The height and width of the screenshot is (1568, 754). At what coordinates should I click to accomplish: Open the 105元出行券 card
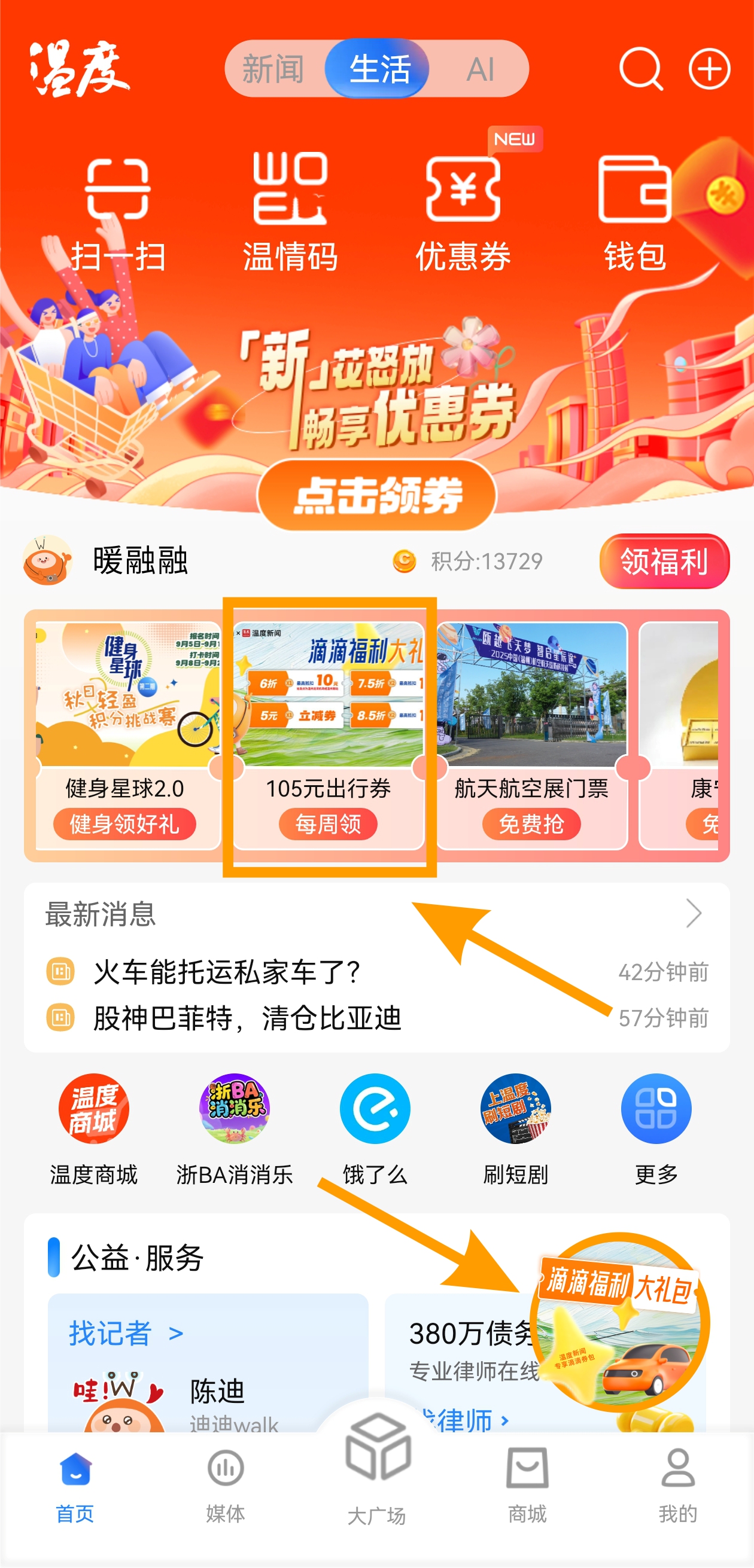pyautogui.click(x=329, y=736)
